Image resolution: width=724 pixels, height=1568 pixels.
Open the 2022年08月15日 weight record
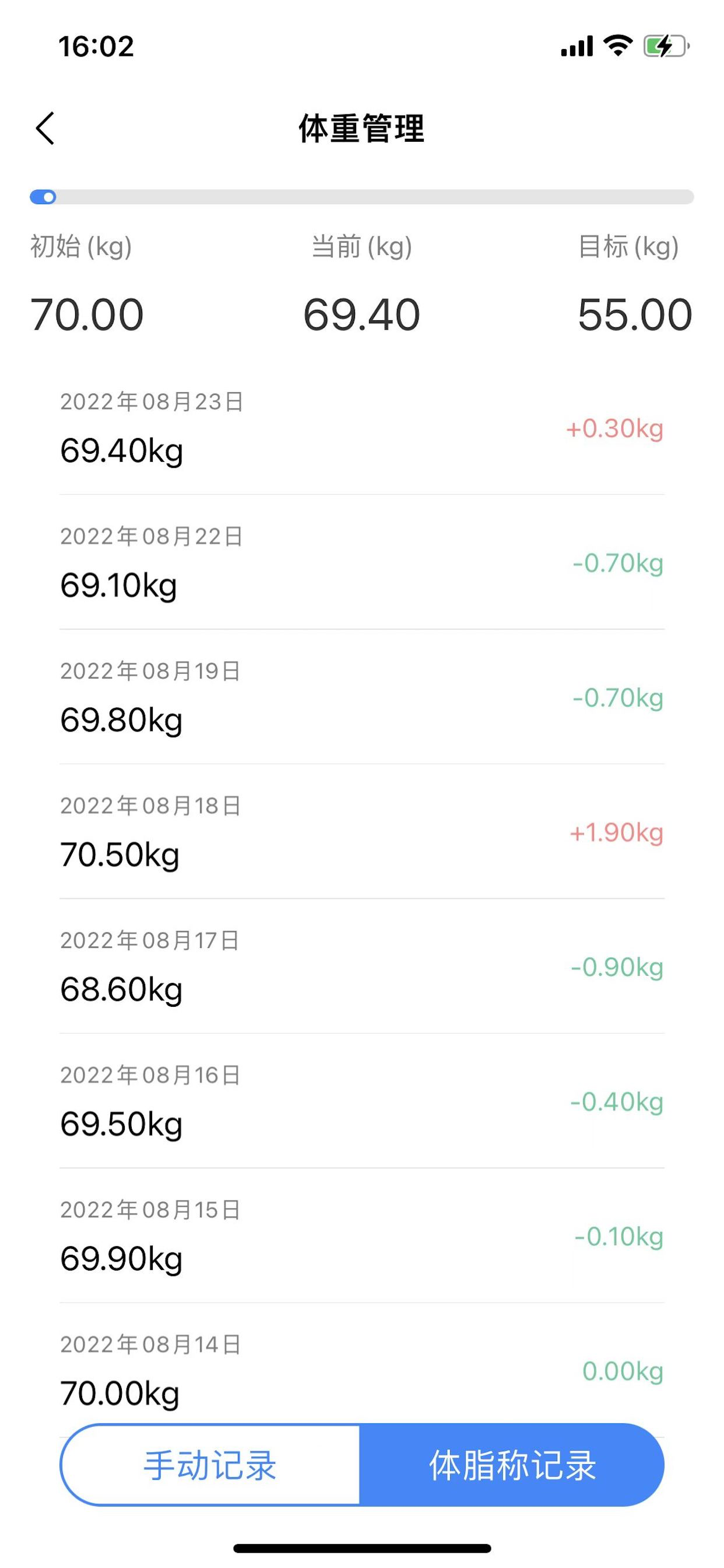(x=362, y=1235)
